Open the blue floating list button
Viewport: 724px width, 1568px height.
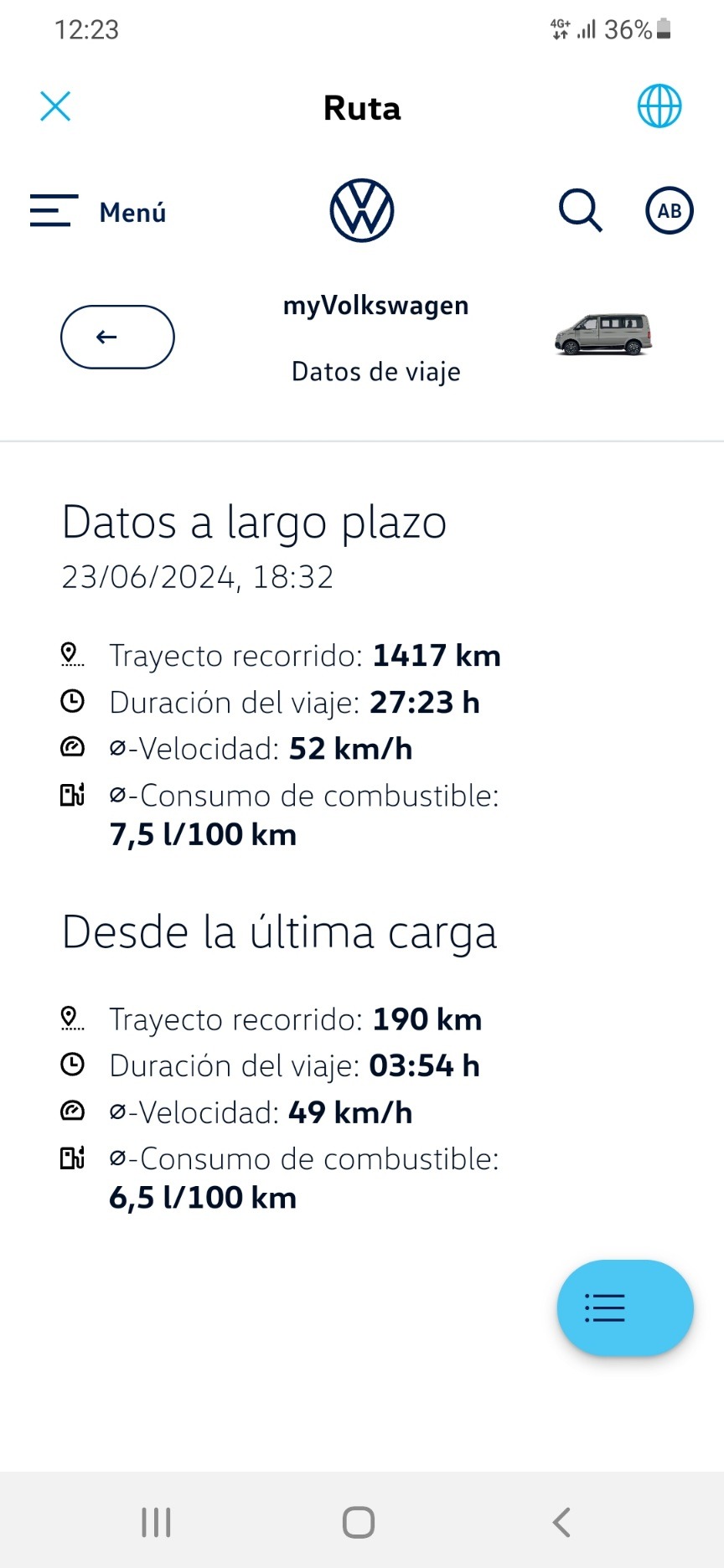[625, 1308]
